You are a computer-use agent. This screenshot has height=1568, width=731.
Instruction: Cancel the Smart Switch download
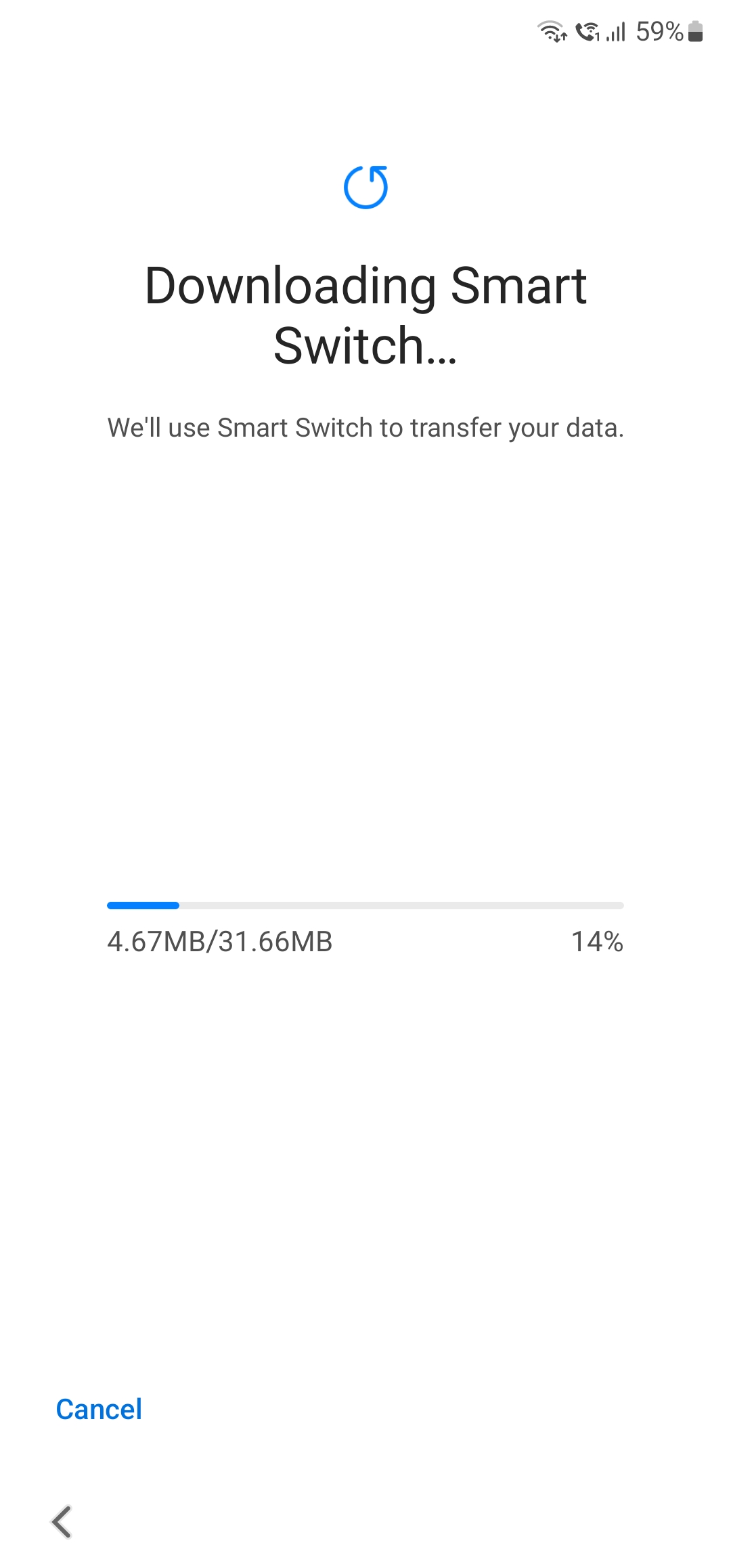tap(99, 1410)
